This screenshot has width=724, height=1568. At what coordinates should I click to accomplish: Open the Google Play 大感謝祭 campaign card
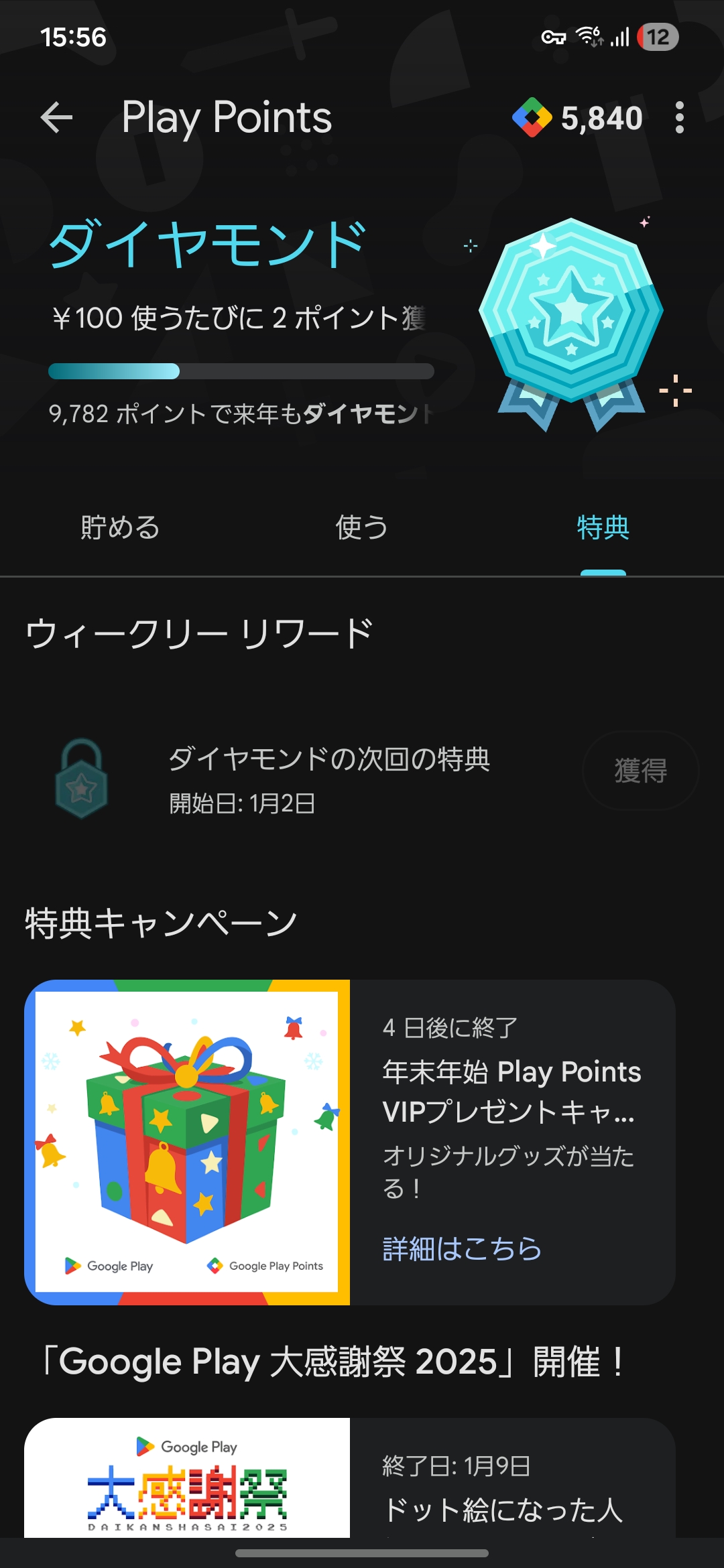pyautogui.click(x=349, y=1481)
